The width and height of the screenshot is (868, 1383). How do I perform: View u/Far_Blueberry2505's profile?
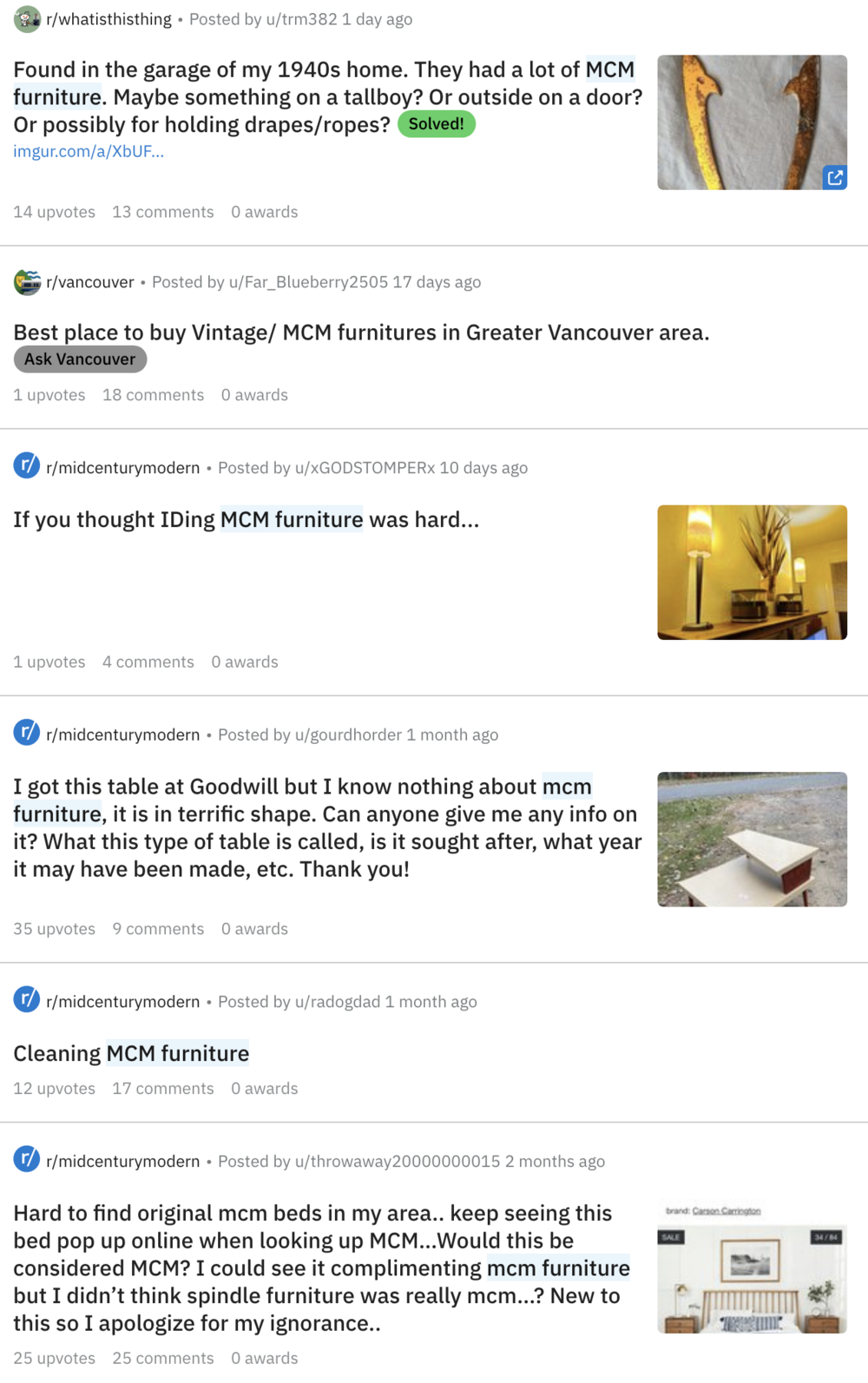pos(308,282)
